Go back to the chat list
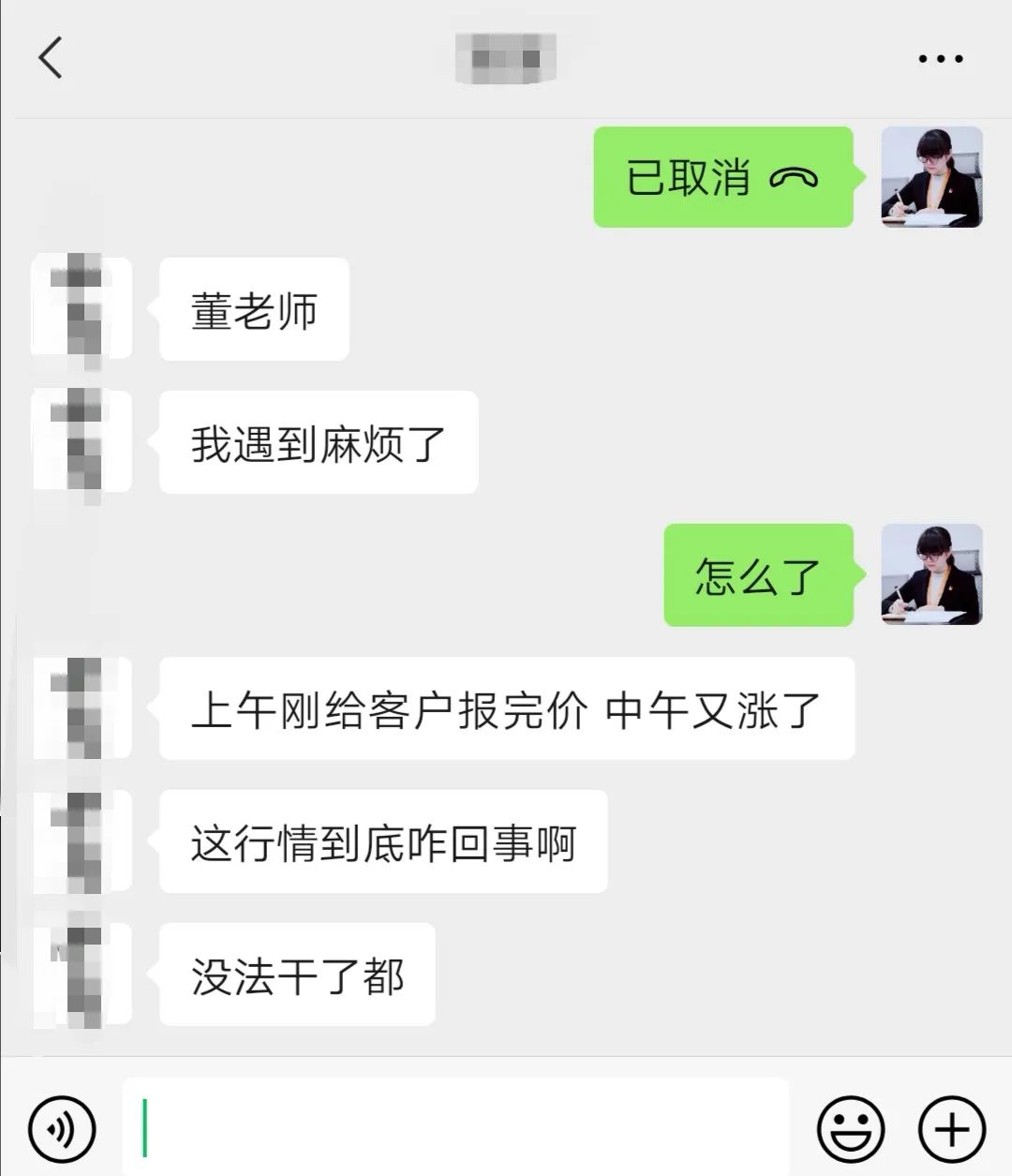The image size is (1012, 1176). click(52, 58)
